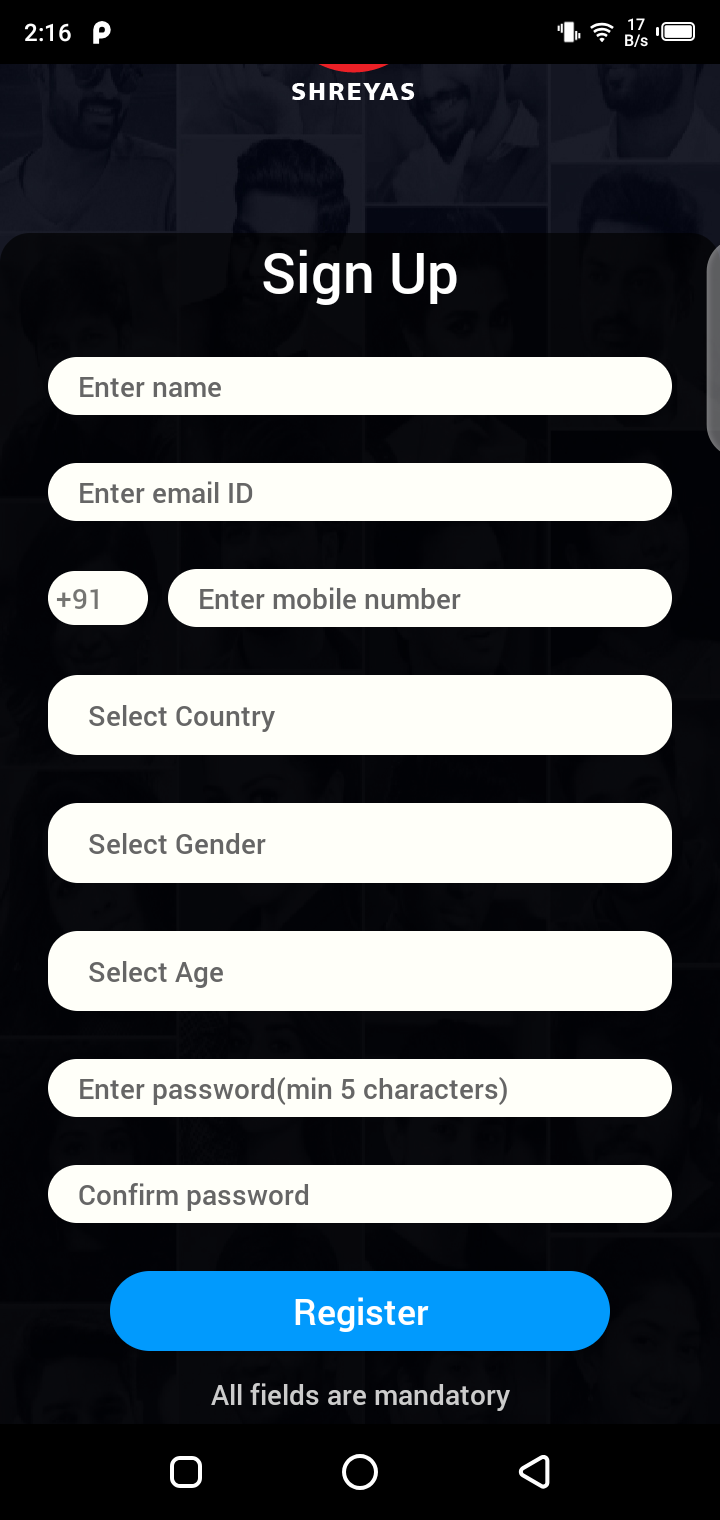Open the Select Age dropdown
This screenshot has width=720, height=1520.
point(360,971)
